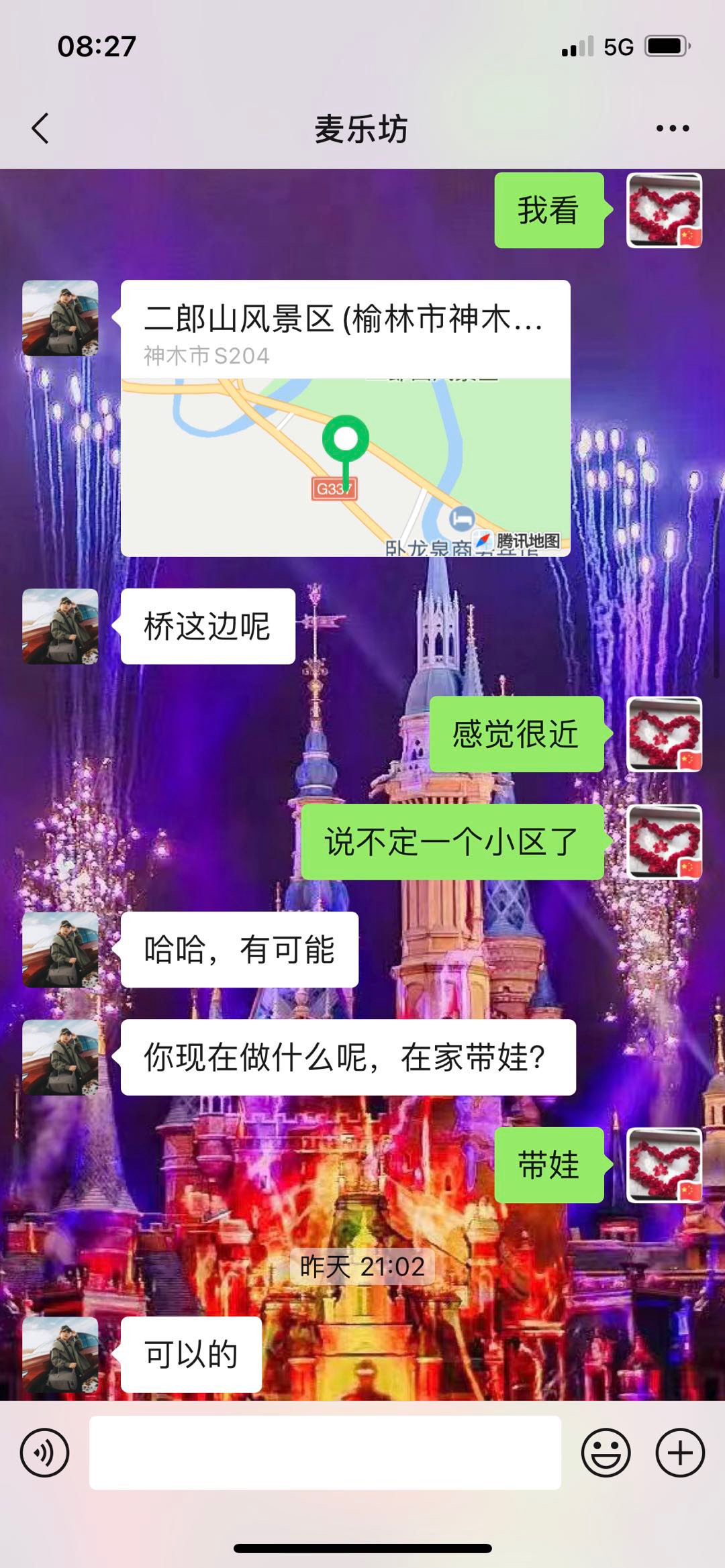The image size is (725, 1568).
Task: Open the chat options three-dot menu
Action: coord(672,128)
